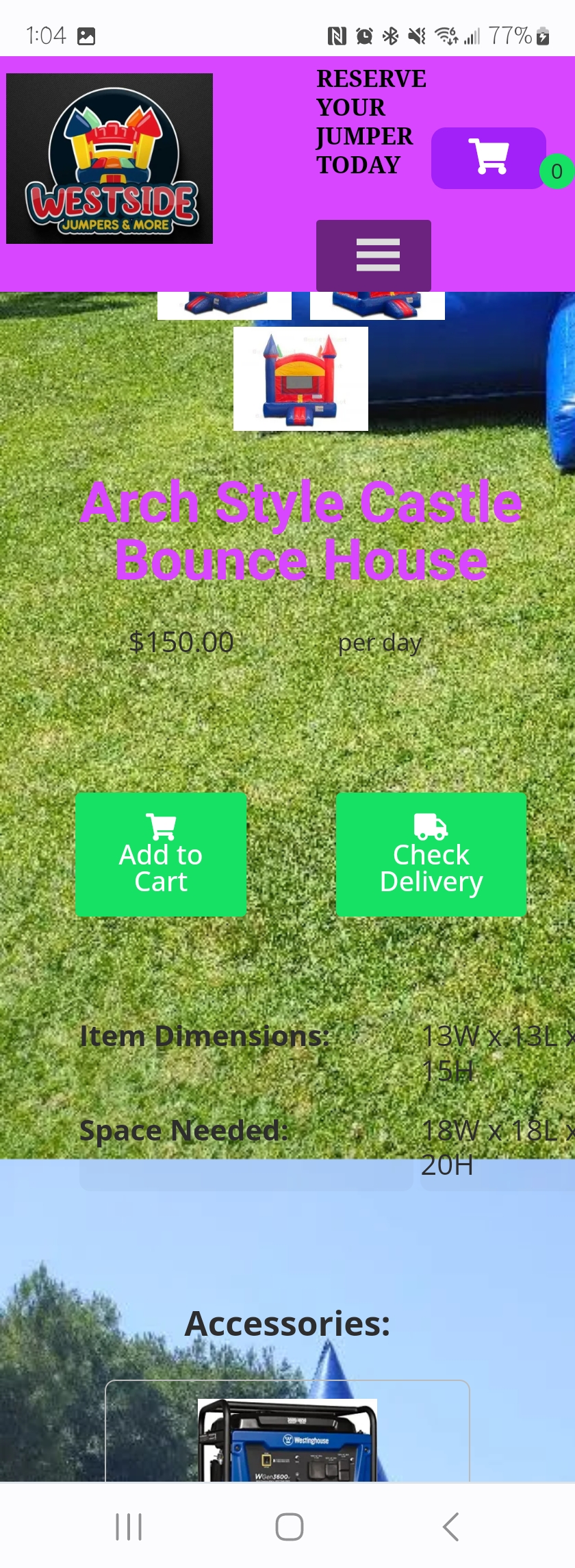The height and width of the screenshot is (1568, 575).
Task: Open the hamburger navigation menu
Action: [374, 256]
